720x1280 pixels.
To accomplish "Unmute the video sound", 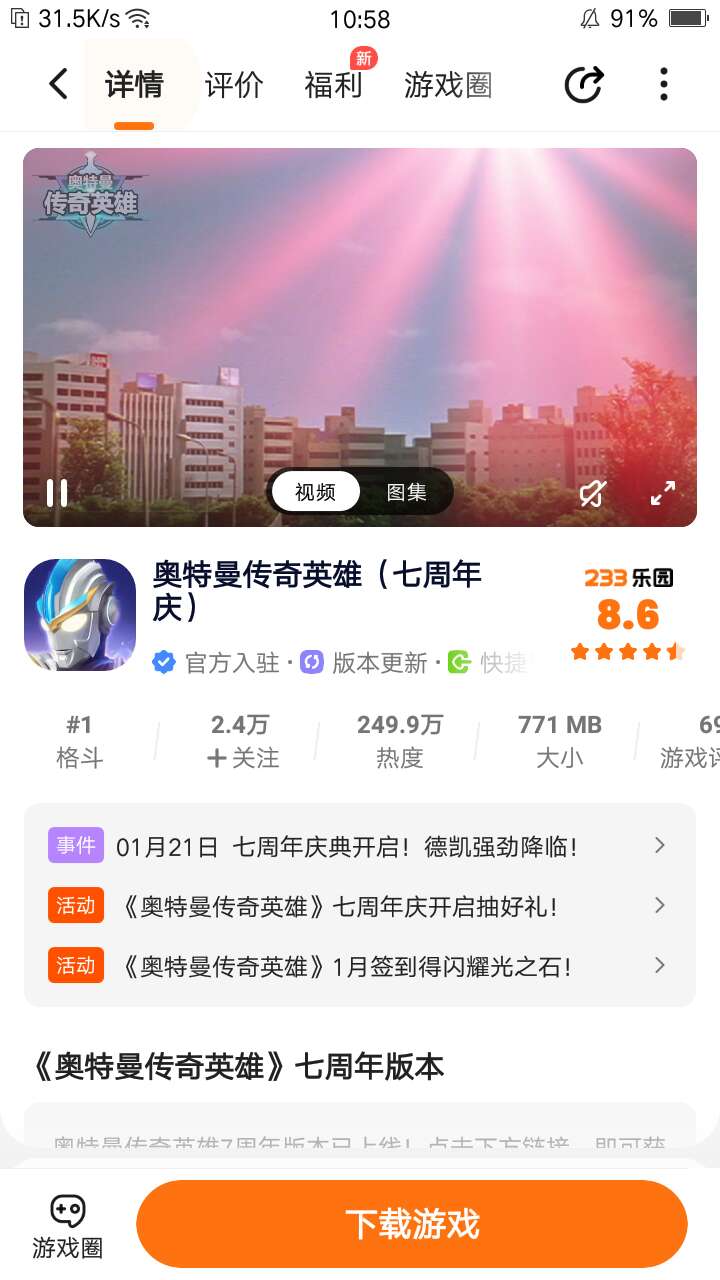I will pos(593,493).
